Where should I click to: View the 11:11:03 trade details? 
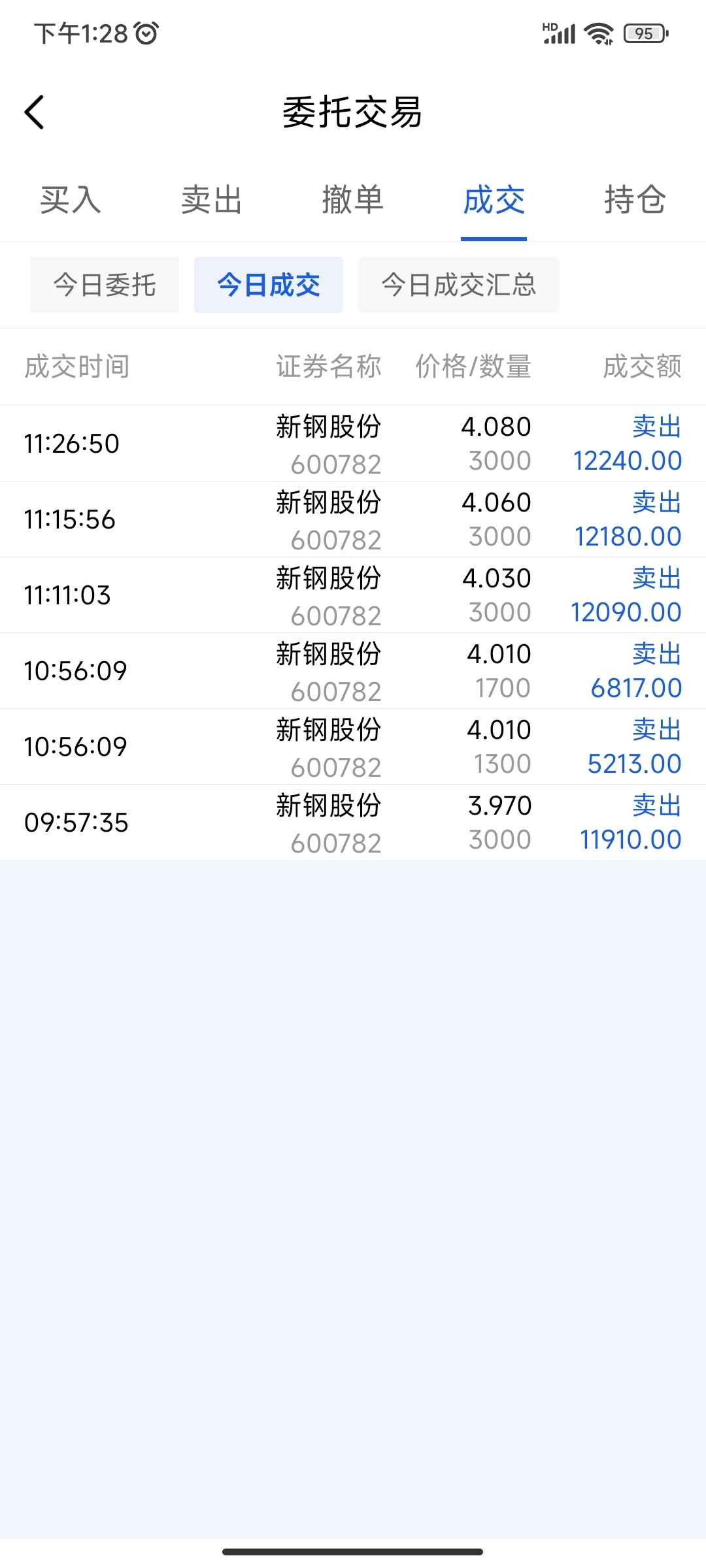(353, 595)
